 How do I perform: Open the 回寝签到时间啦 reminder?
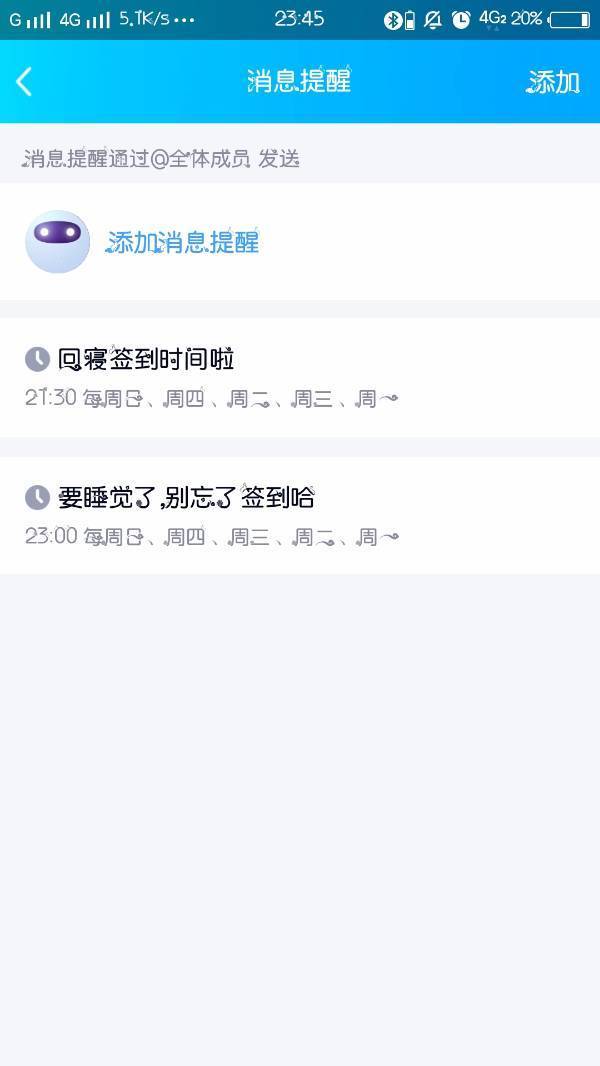[x=299, y=377]
